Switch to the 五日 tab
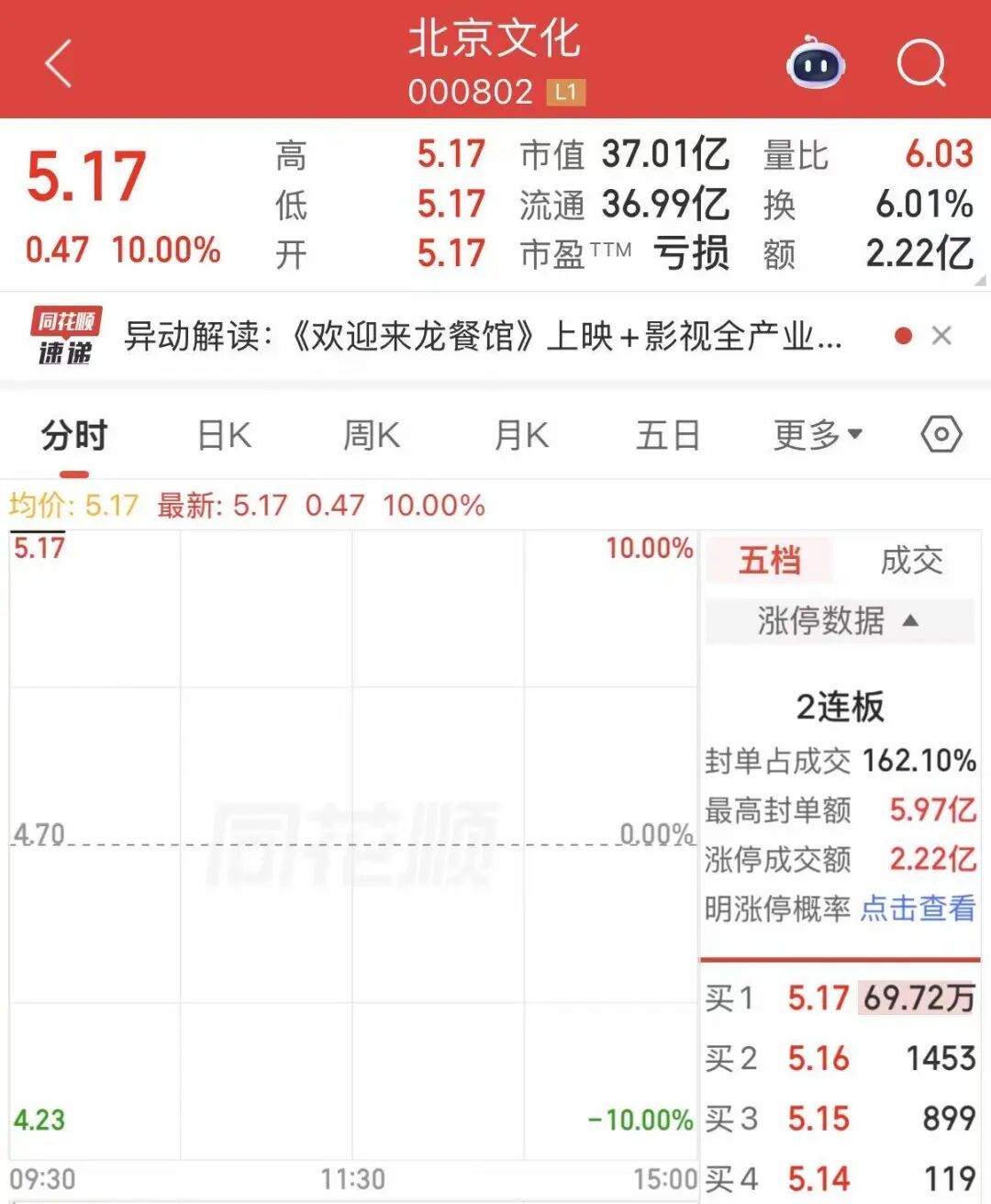Screen dimensions: 991x1204 coord(668,435)
